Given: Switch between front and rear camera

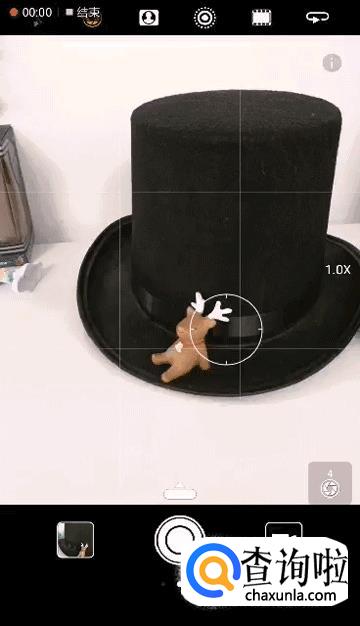Looking at the screenshot, I should [317, 17].
